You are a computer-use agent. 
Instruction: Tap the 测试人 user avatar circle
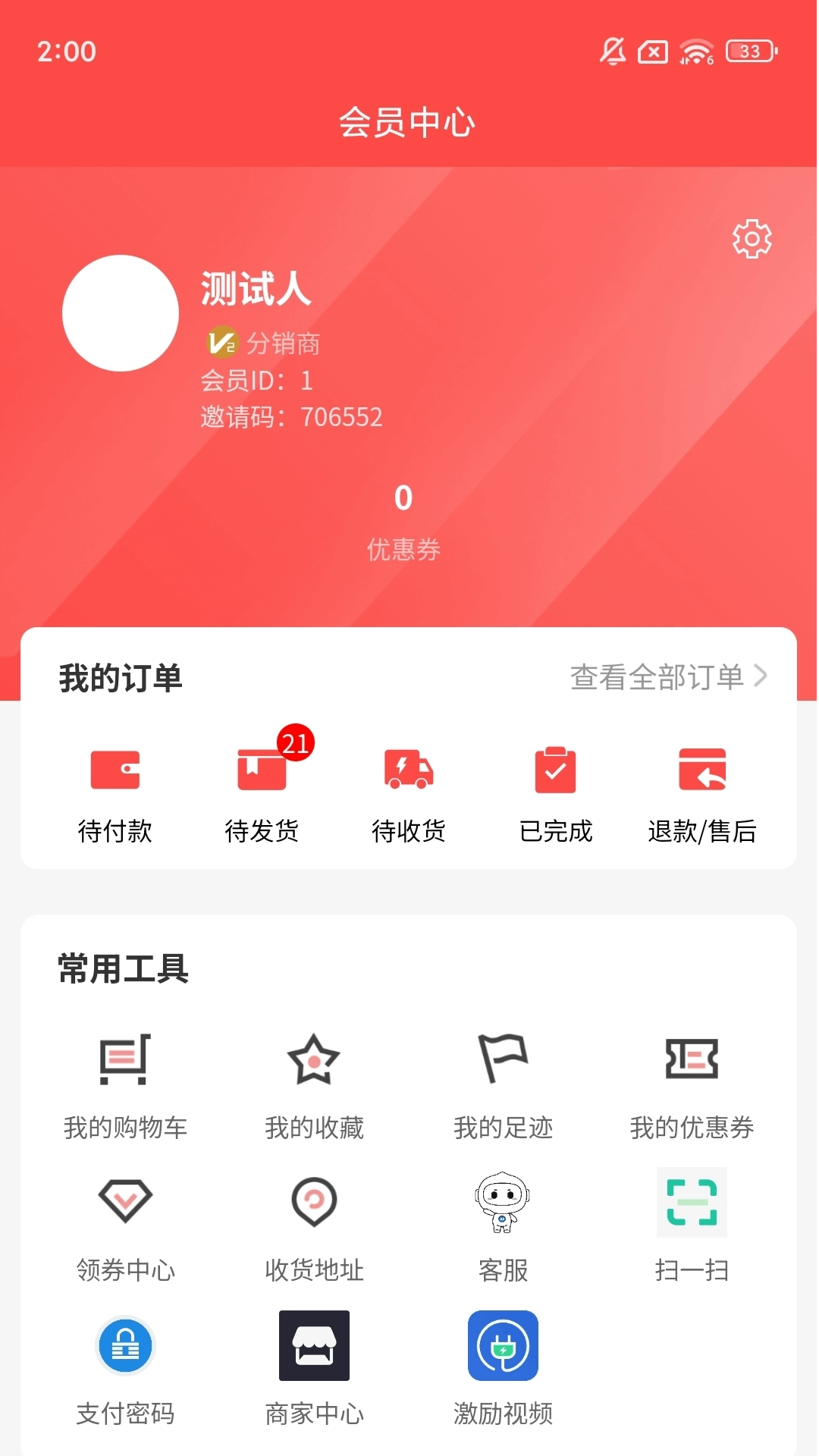(121, 312)
